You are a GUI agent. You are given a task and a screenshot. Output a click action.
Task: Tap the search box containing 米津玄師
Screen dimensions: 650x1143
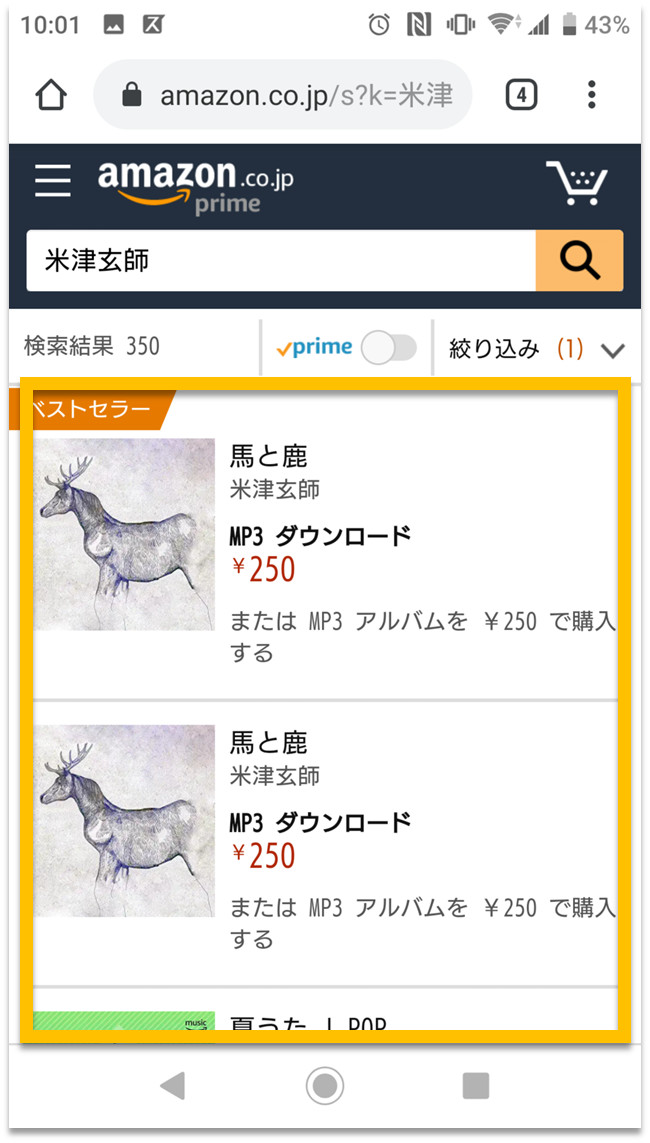(x=281, y=261)
